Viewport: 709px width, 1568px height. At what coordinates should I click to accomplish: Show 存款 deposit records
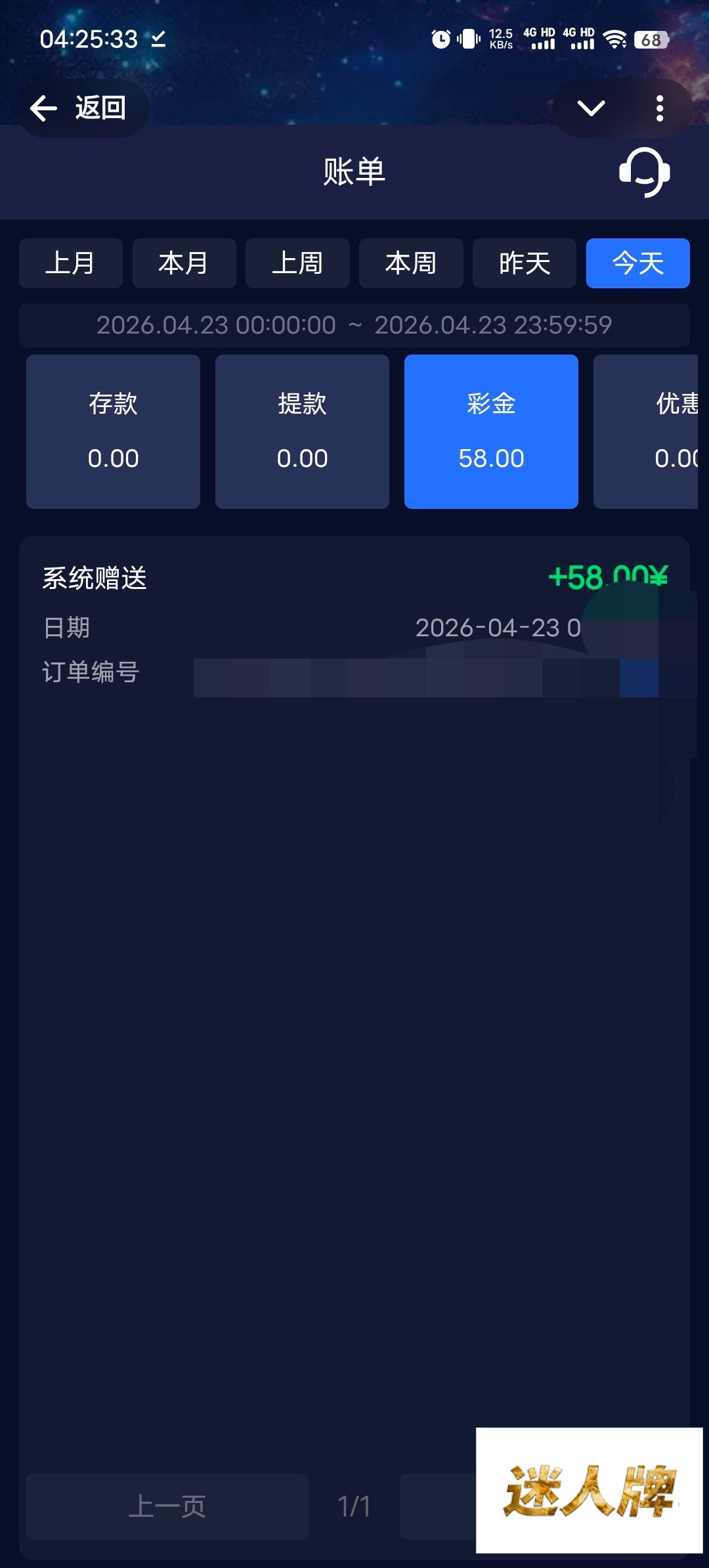(113, 431)
